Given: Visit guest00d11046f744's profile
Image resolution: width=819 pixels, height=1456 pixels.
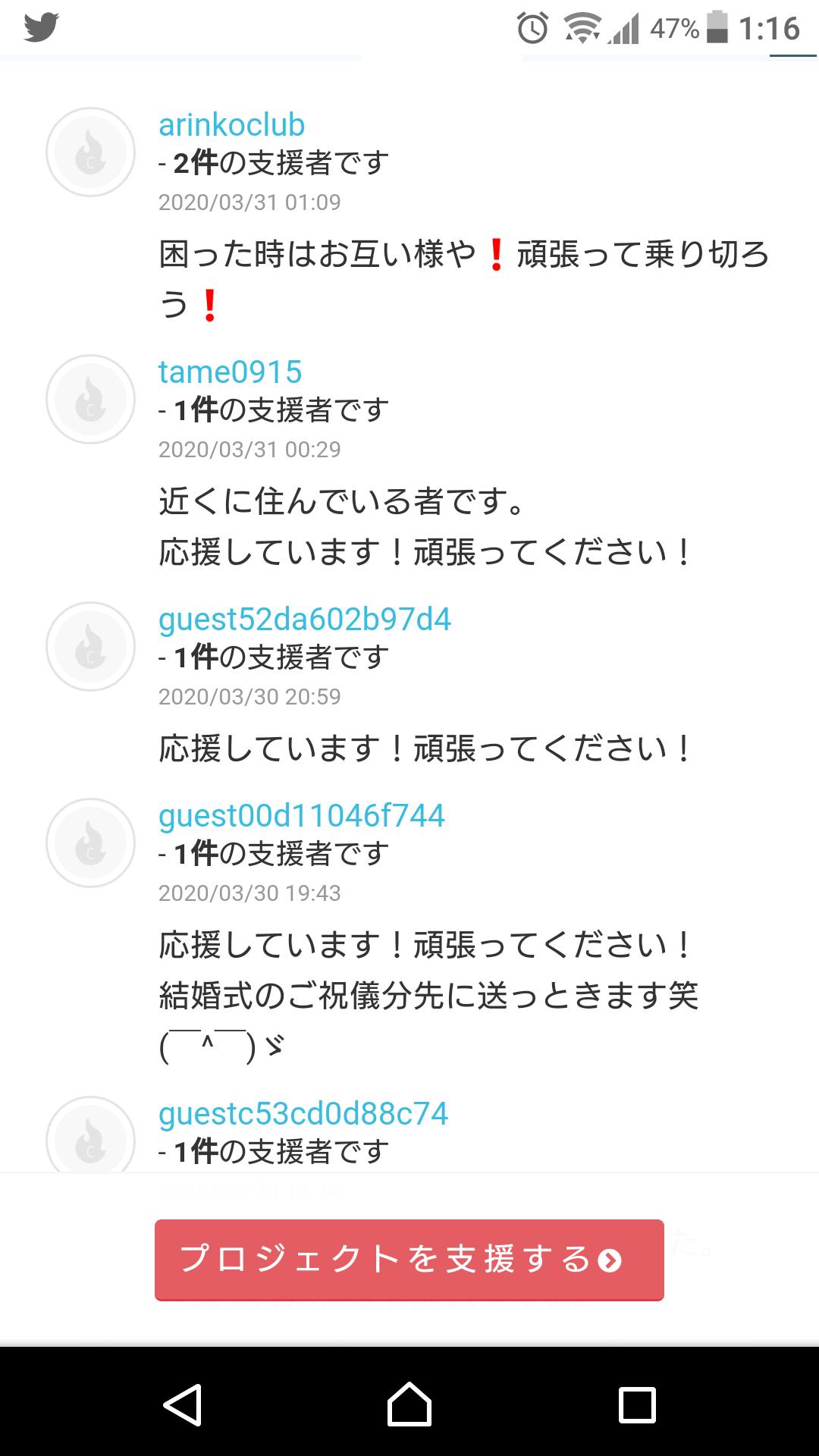Looking at the screenshot, I should [301, 816].
